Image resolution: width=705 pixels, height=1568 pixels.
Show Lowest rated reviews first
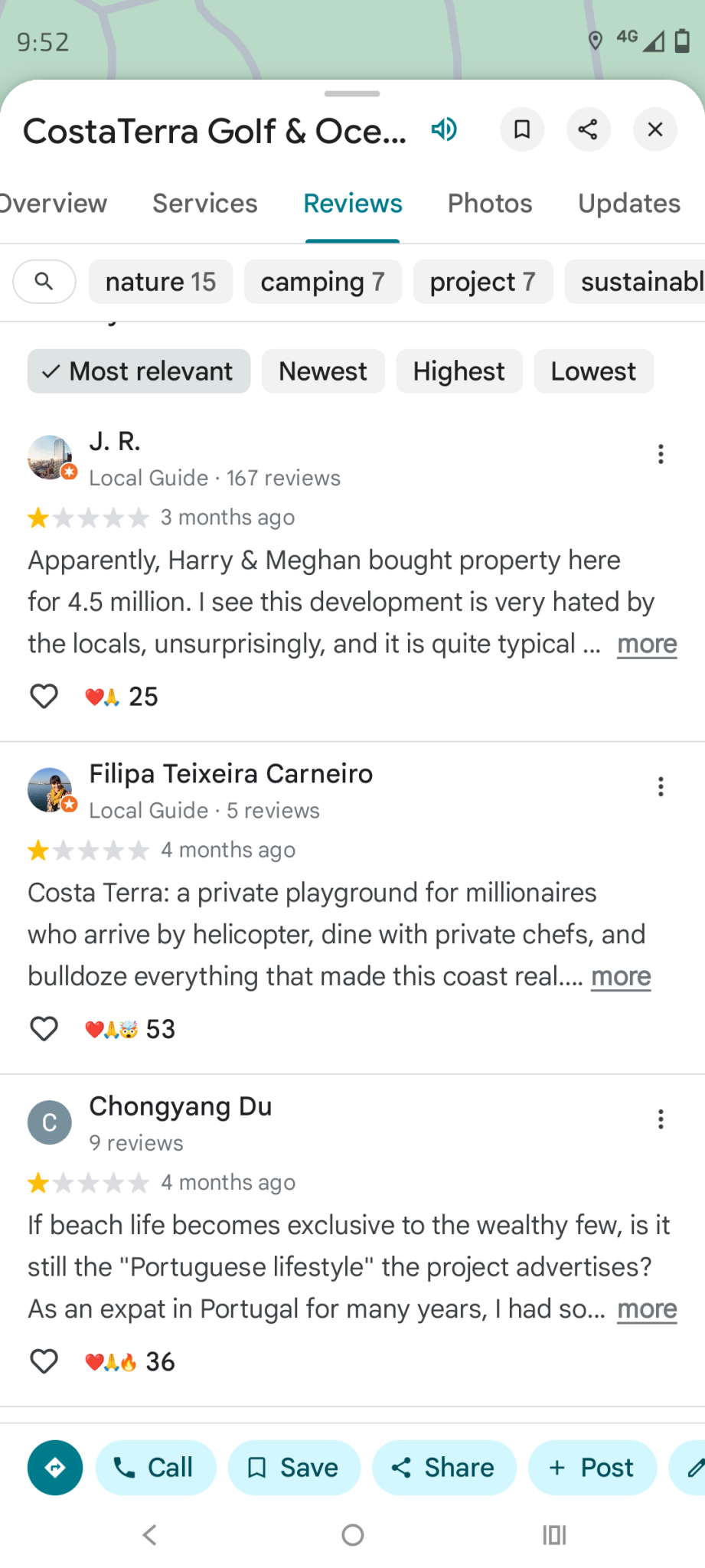(593, 371)
